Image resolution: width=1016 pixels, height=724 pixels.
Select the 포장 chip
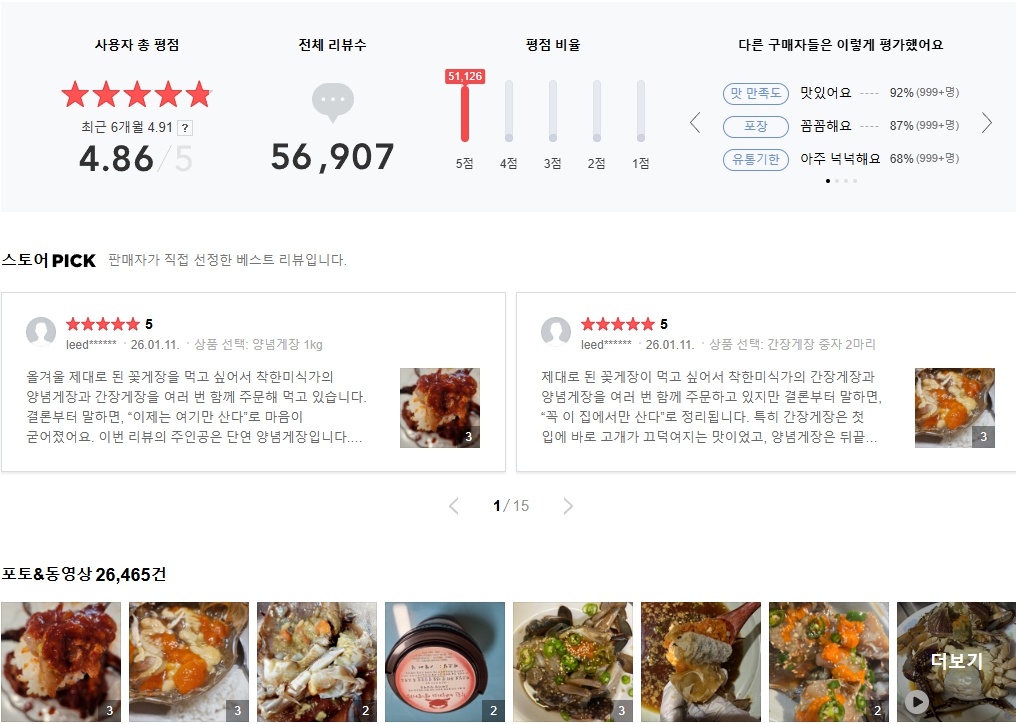[756, 126]
